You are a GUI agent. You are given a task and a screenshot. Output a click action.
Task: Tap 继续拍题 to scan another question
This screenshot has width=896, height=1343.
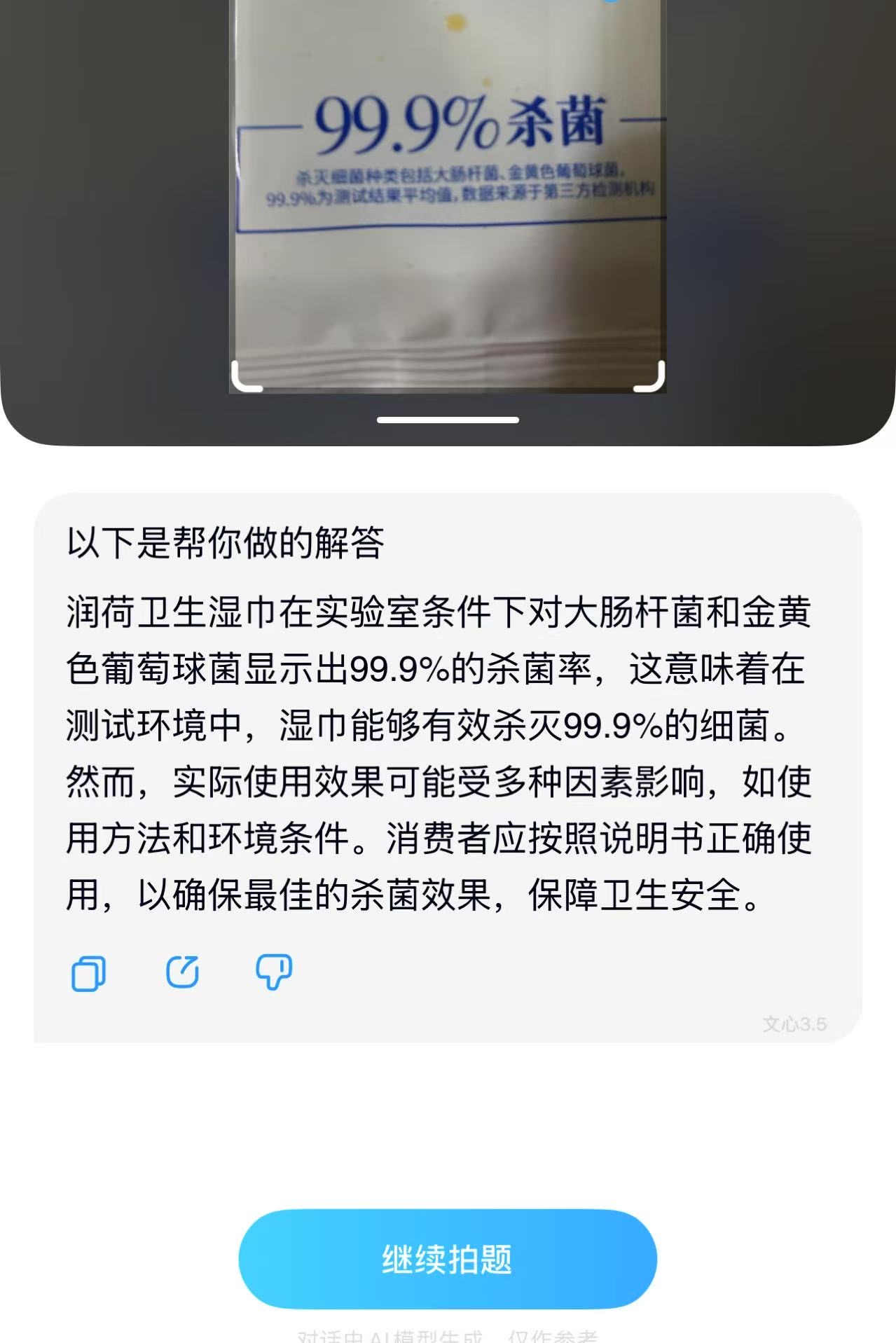pos(448,1259)
